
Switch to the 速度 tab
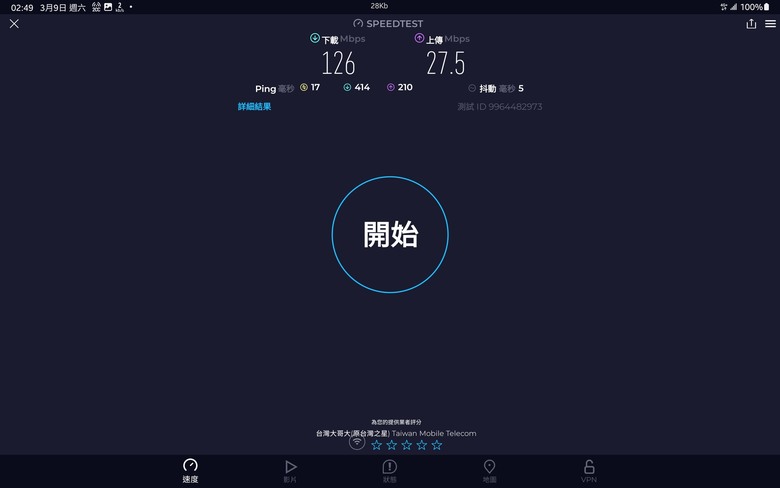tap(190, 471)
